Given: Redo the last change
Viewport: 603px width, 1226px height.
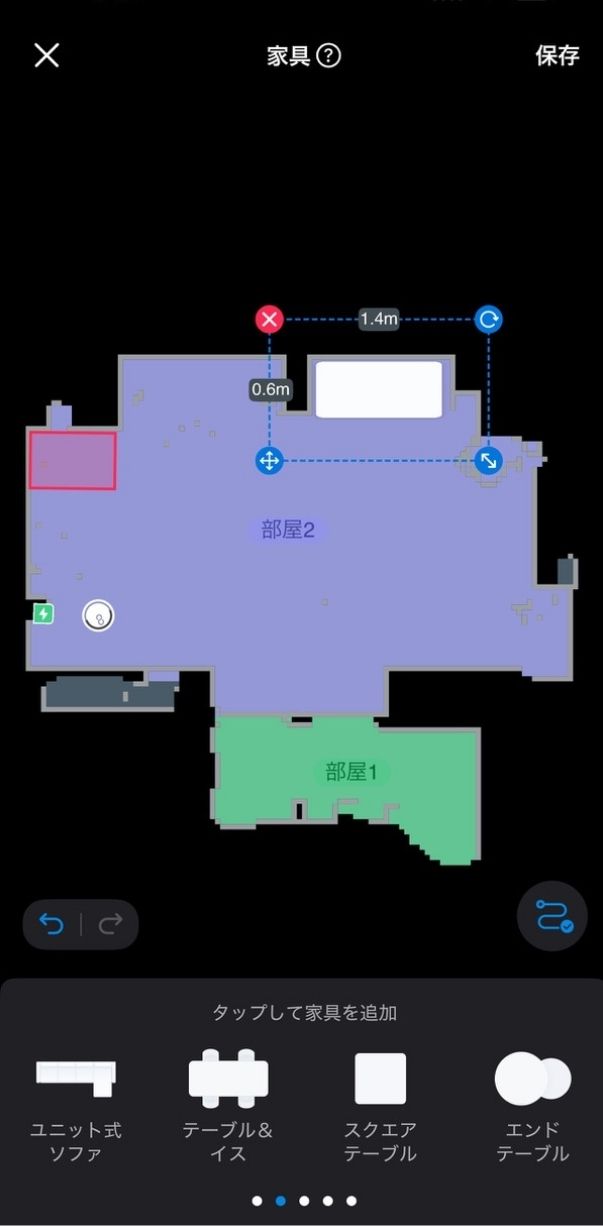Looking at the screenshot, I should click(x=109, y=924).
